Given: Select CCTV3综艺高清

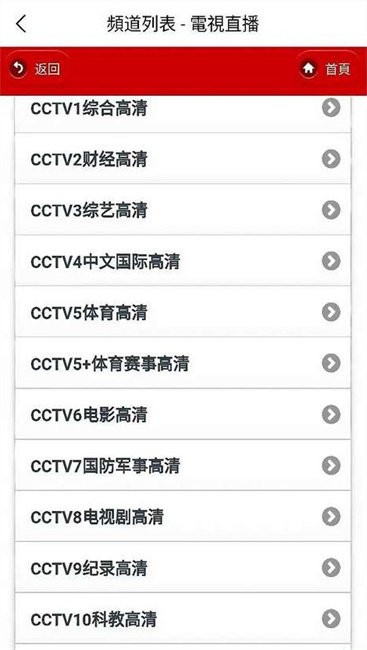Looking at the screenshot, I should (x=183, y=210).
